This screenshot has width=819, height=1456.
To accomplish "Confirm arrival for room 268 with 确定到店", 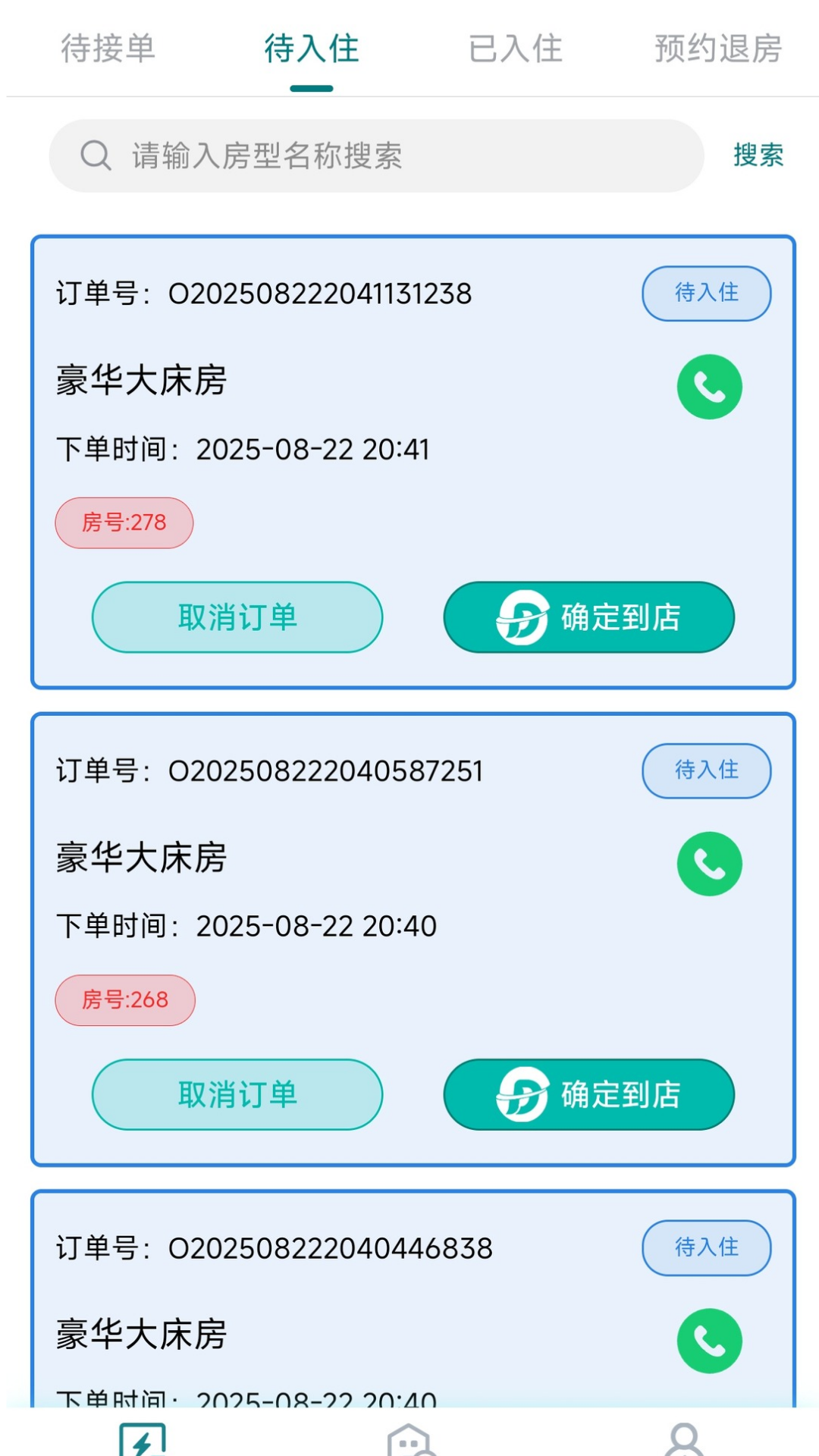I will tap(588, 1094).
